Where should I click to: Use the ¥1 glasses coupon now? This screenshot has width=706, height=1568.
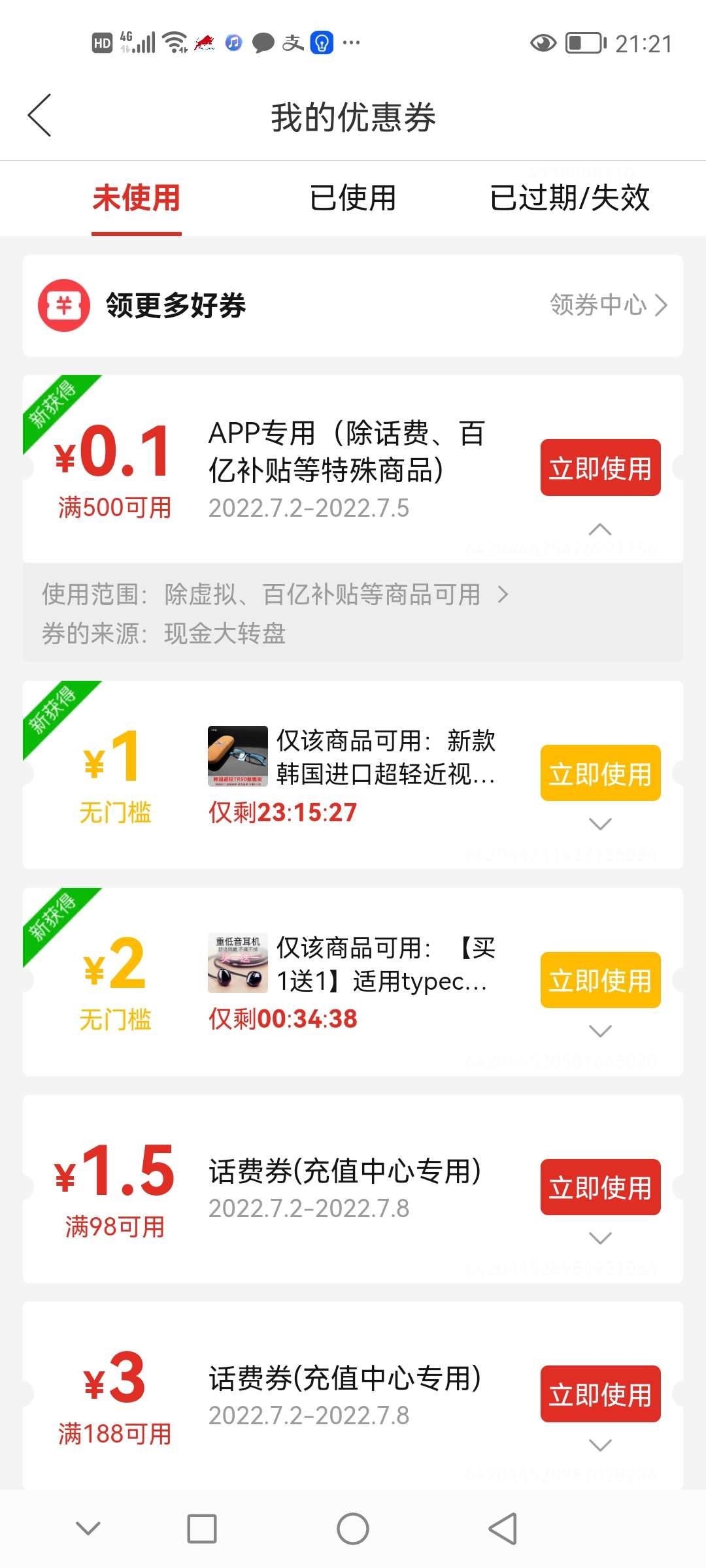(x=600, y=773)
